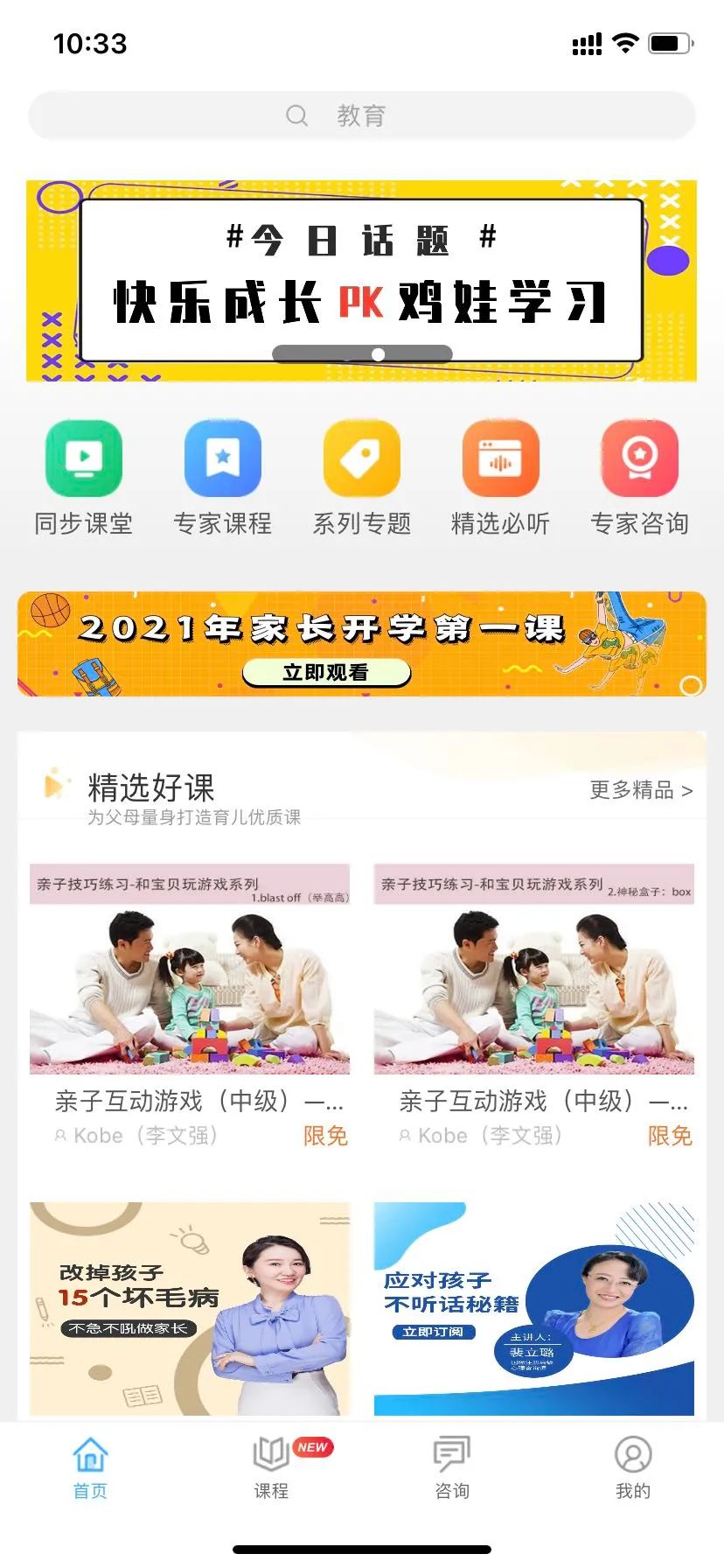Switch to the 我的 tab
Image resolution: width=724 pixels, height=1568 pixels.
633,1467
